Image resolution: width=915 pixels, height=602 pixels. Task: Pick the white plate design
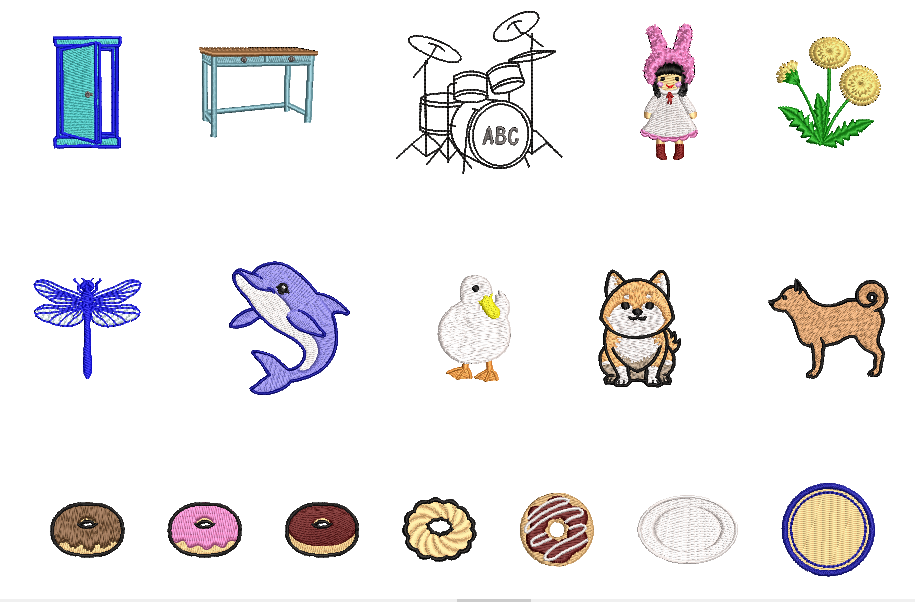[x=687, y=527]
